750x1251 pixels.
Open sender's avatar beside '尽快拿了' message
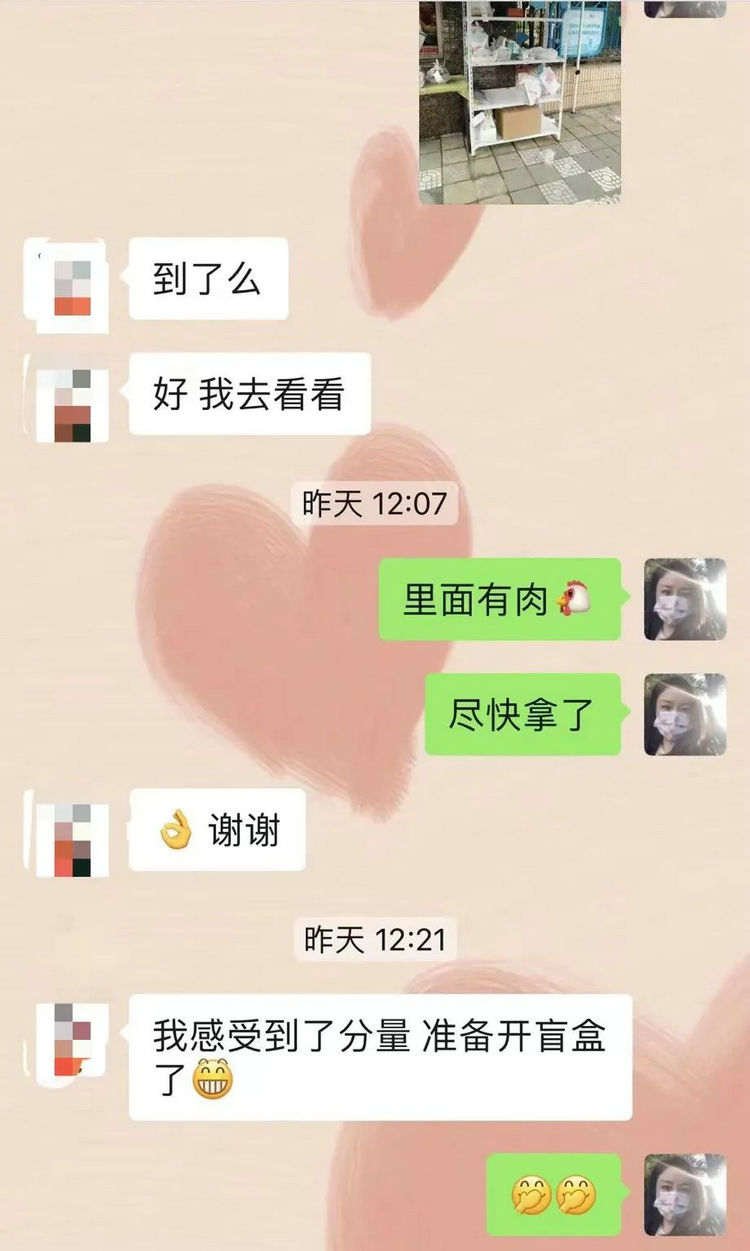(x=685, y=714)
